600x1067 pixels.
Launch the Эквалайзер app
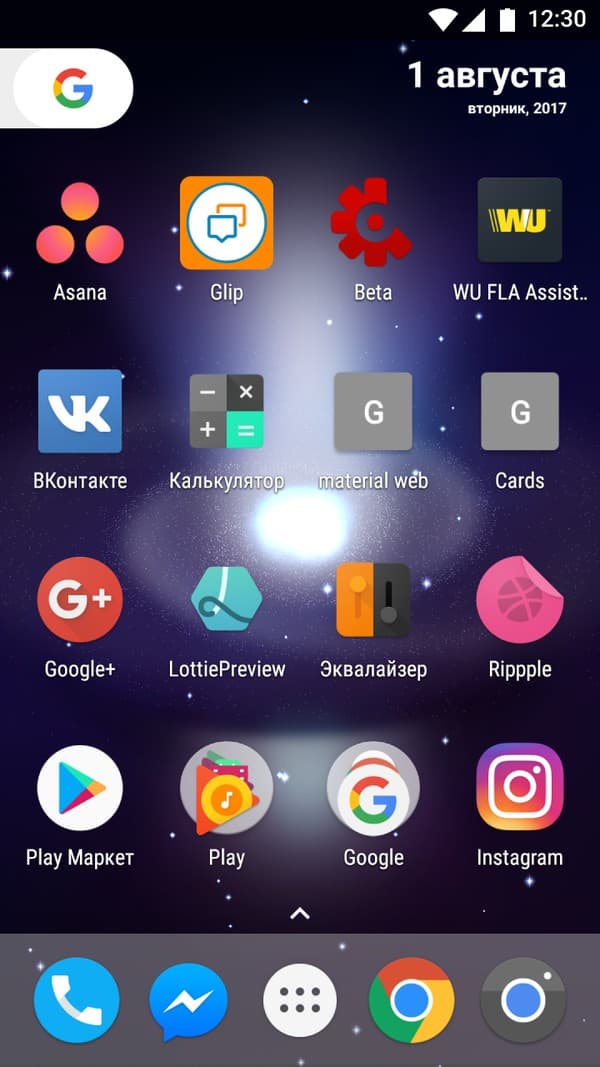coord(373,599)
